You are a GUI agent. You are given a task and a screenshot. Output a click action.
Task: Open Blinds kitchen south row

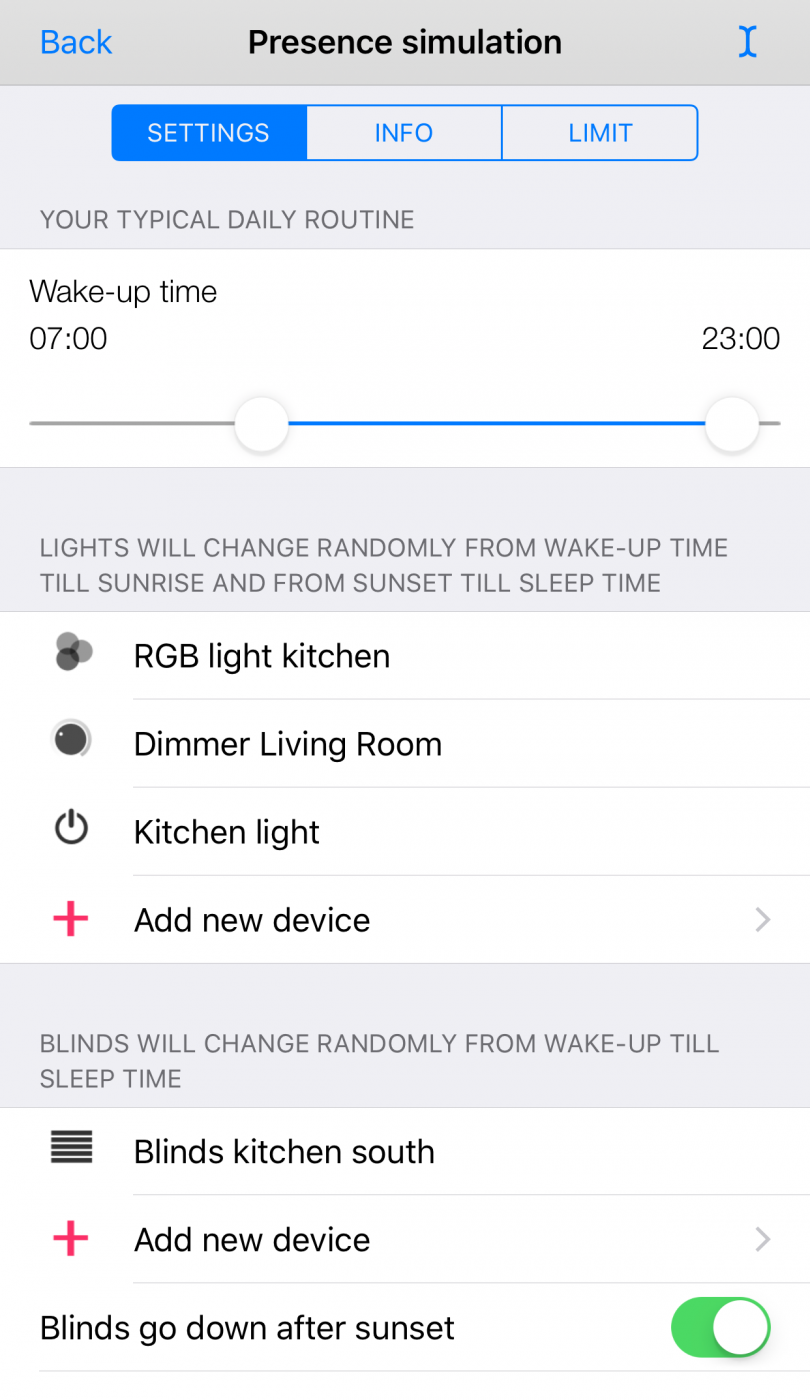coord(405,1152)
